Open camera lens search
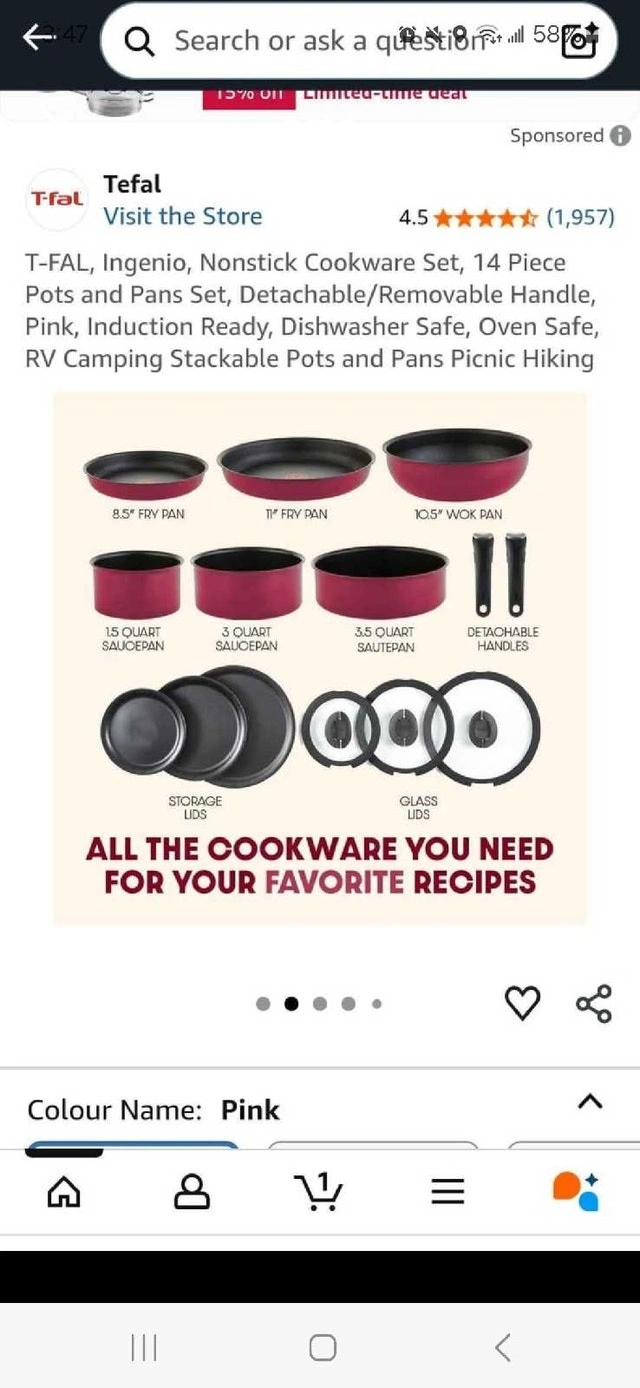The height and width of the screenshot is (1388, 640). tap(580, 41)
